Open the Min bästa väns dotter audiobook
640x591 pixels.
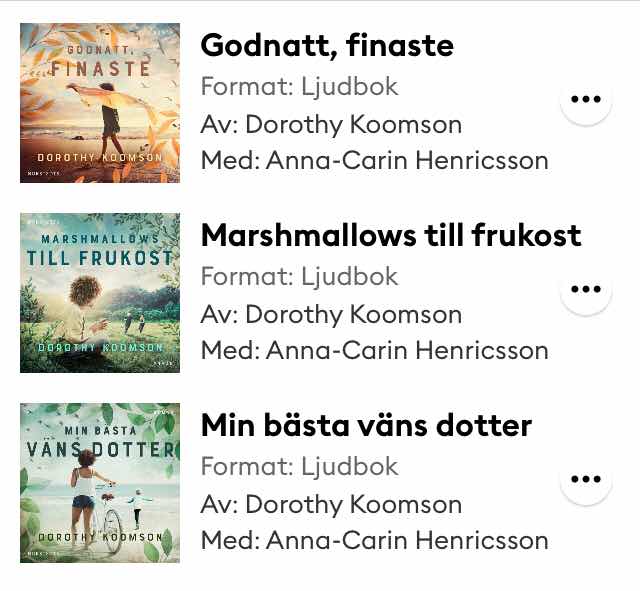tap(366, 425)
